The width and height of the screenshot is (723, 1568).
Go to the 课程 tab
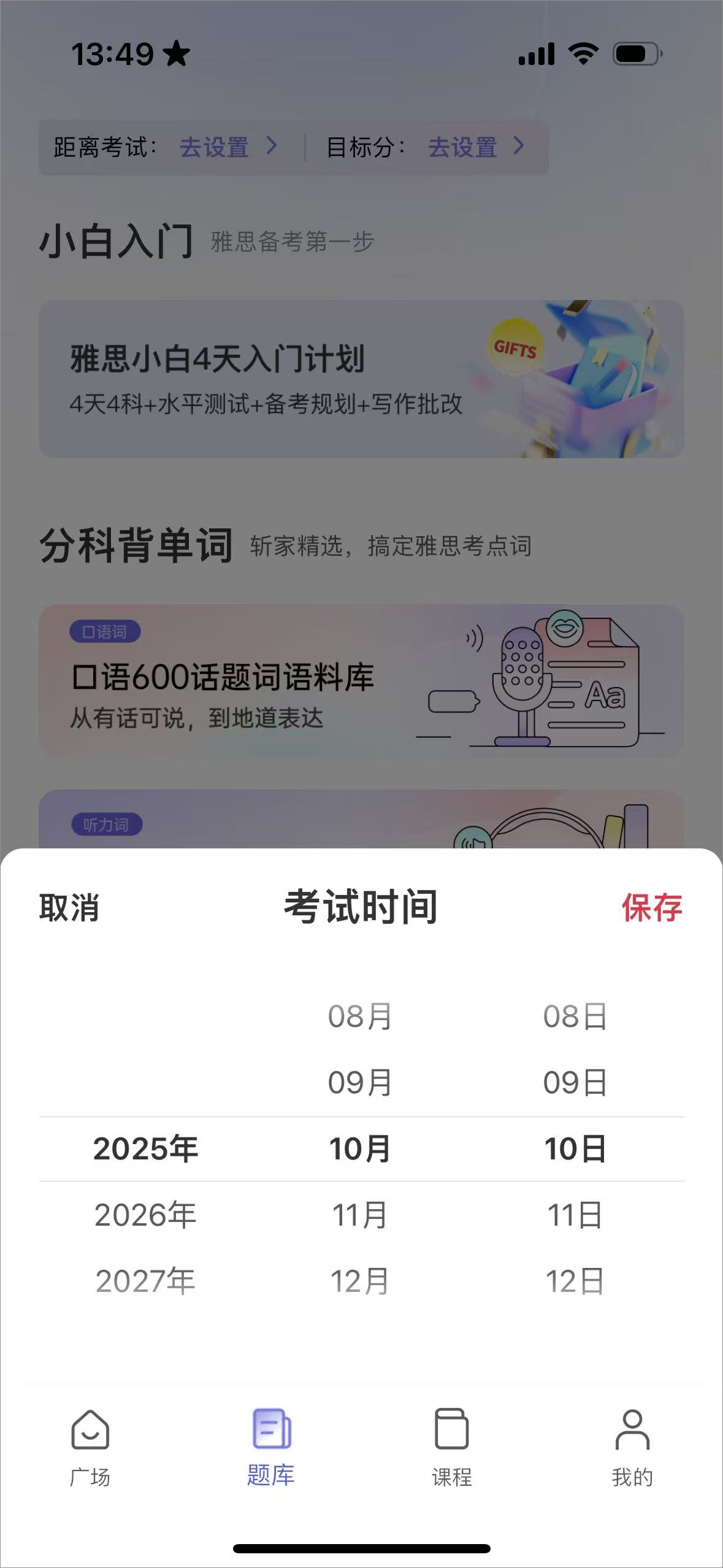452,1448
